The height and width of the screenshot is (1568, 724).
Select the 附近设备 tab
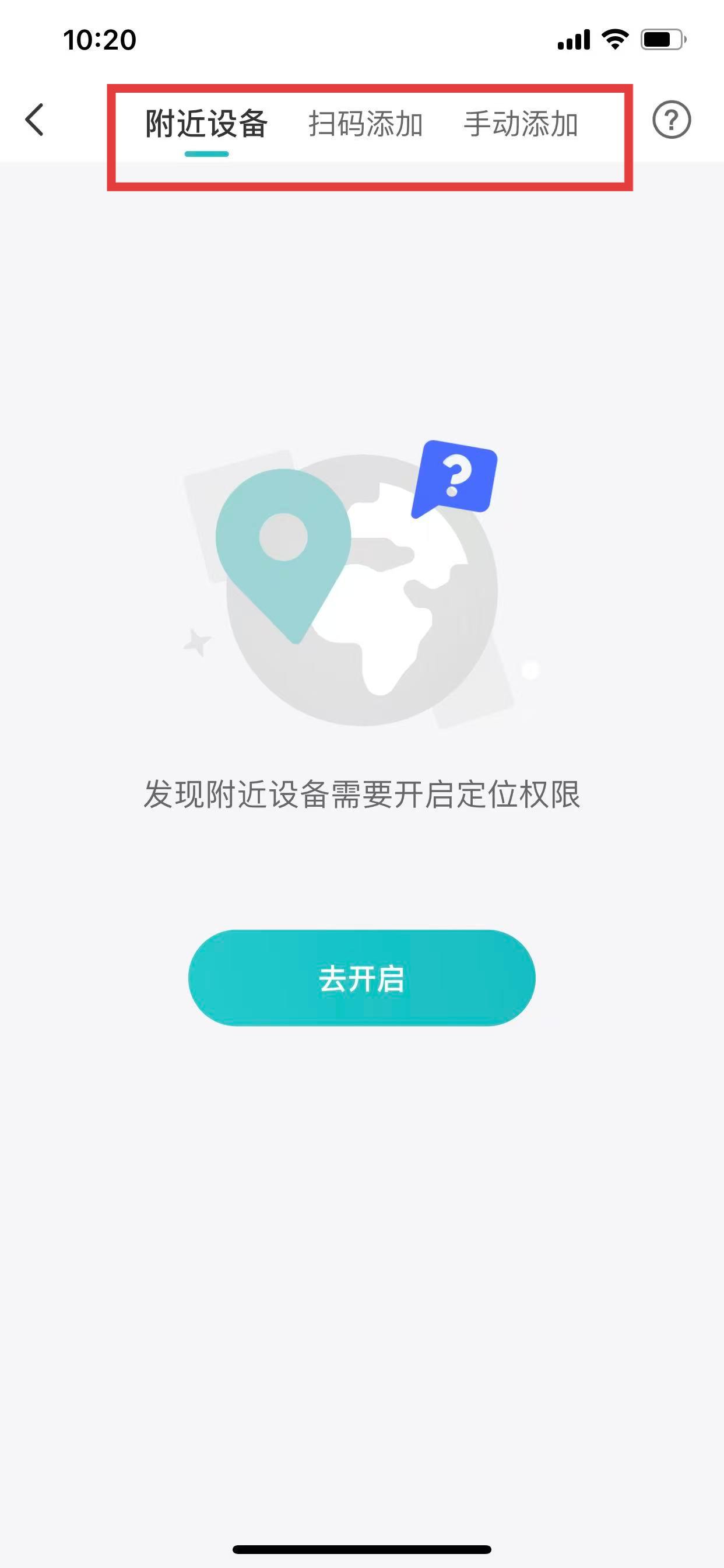(206, 124)
